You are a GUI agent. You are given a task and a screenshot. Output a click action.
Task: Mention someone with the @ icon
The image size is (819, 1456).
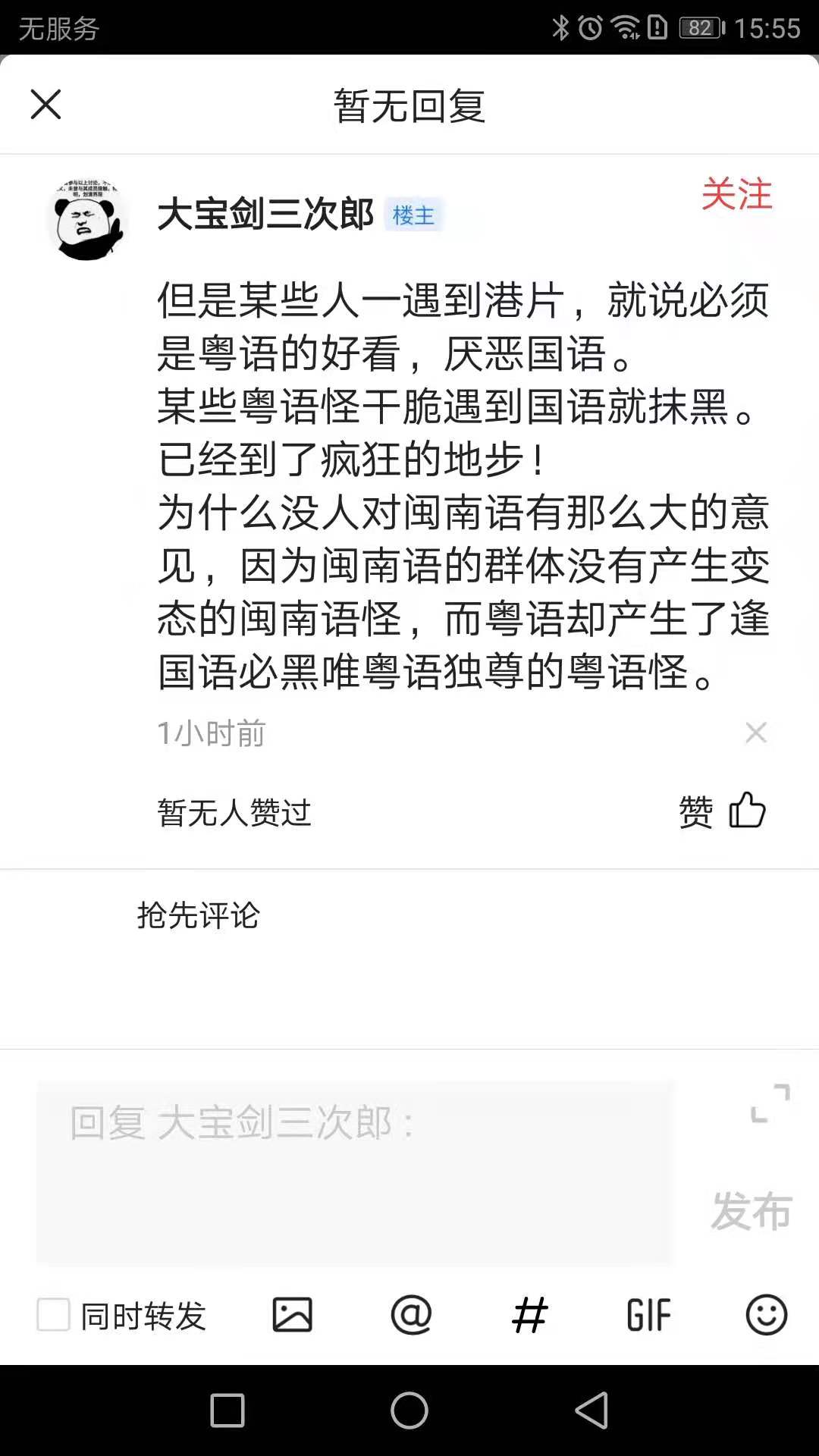click(411, 1314)
